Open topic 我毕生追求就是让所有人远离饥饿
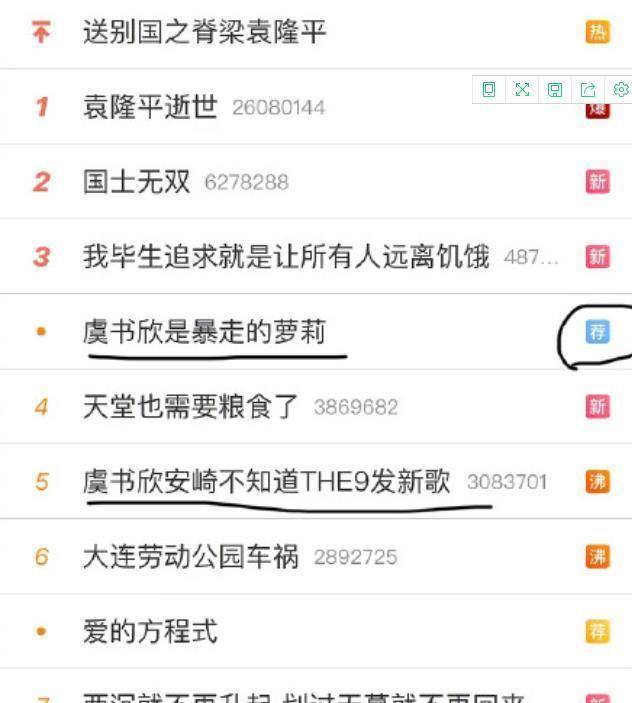 coord(286,256)
